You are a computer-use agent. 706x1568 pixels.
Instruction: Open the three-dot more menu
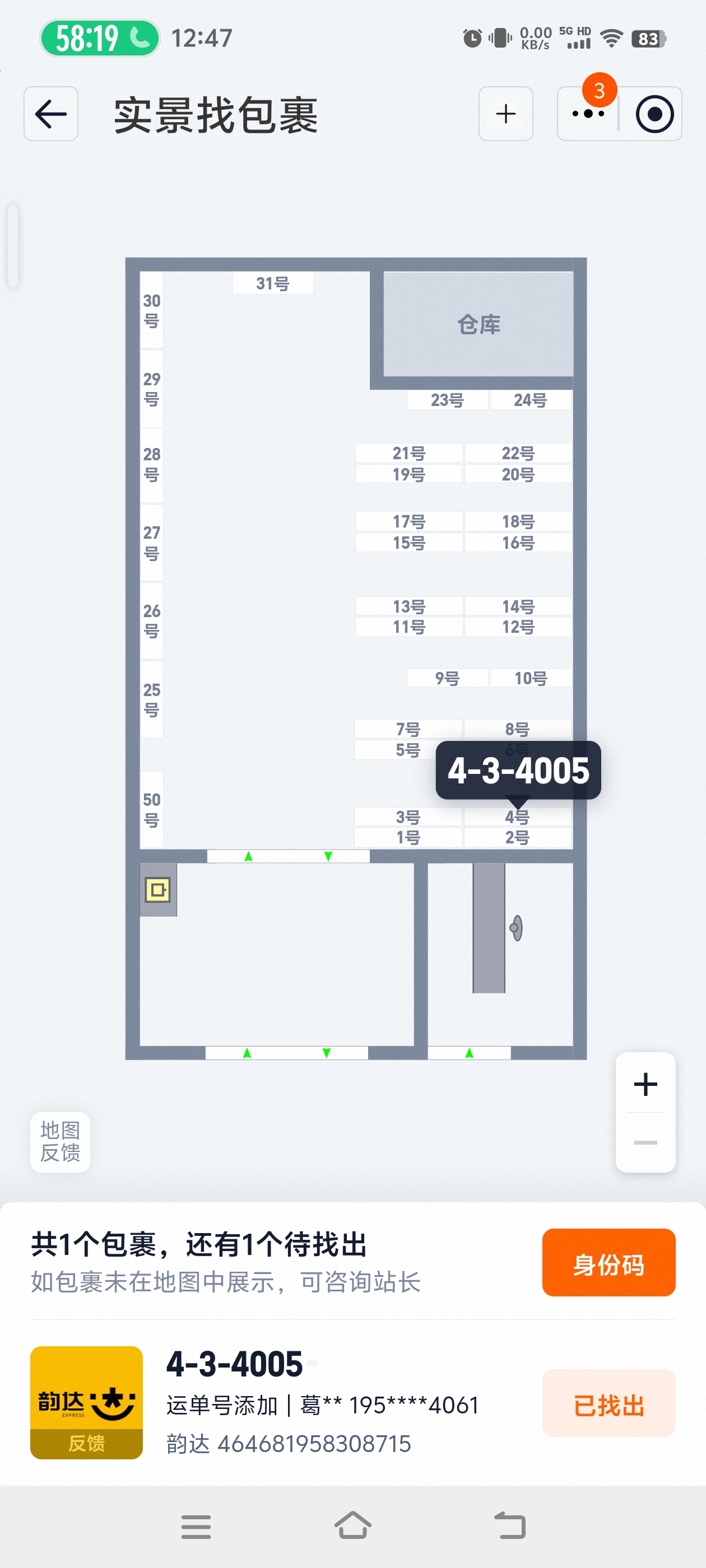[588, 114]
